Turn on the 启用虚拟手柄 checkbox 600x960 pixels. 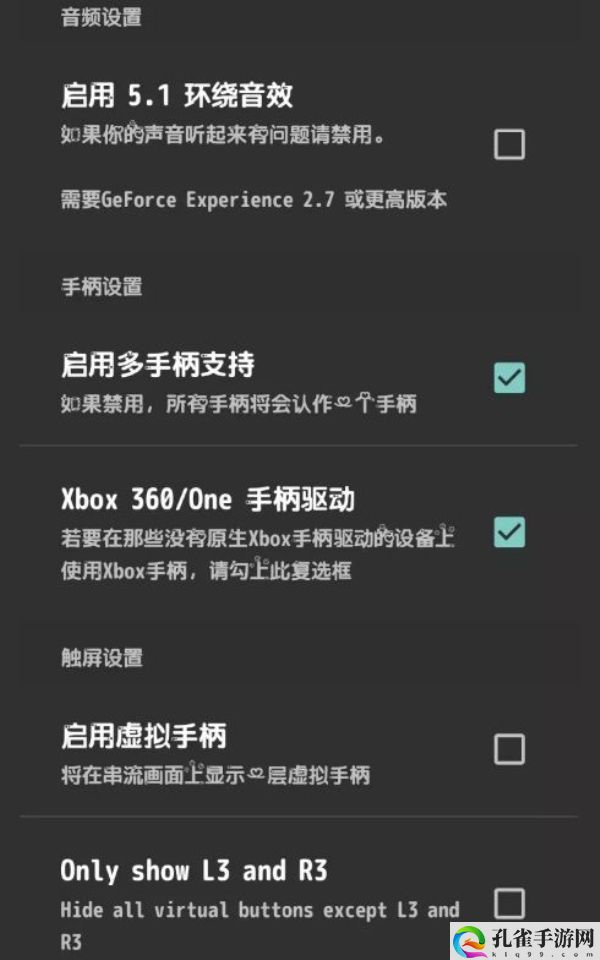pos(509,749)
